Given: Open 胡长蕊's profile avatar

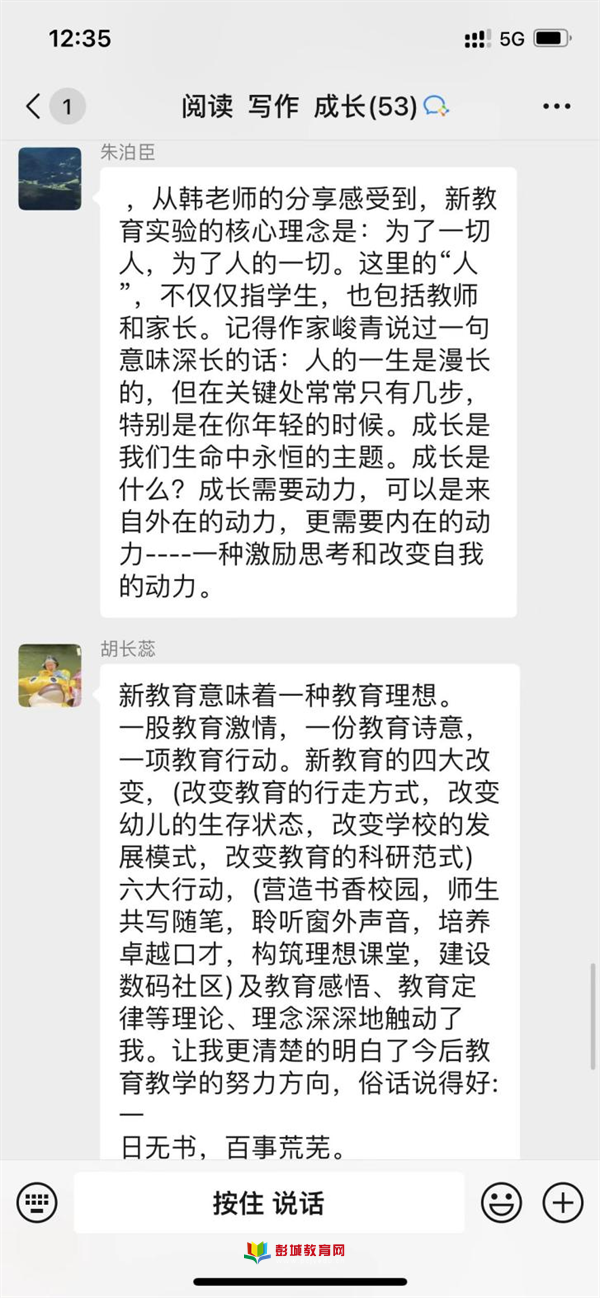Looking at the screenshot, I should click(49, 675).
